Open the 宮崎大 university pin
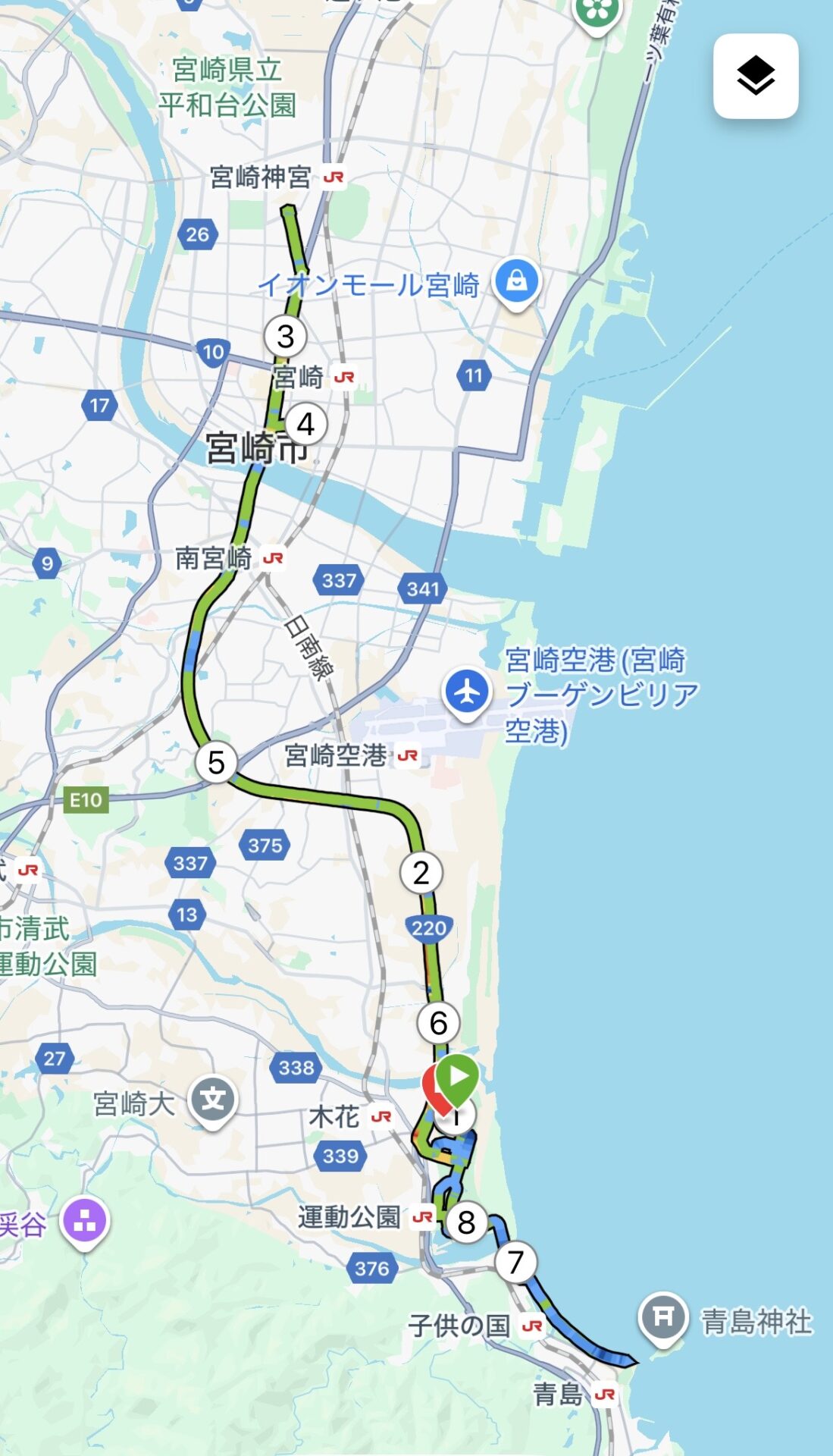 point(213,1100)
